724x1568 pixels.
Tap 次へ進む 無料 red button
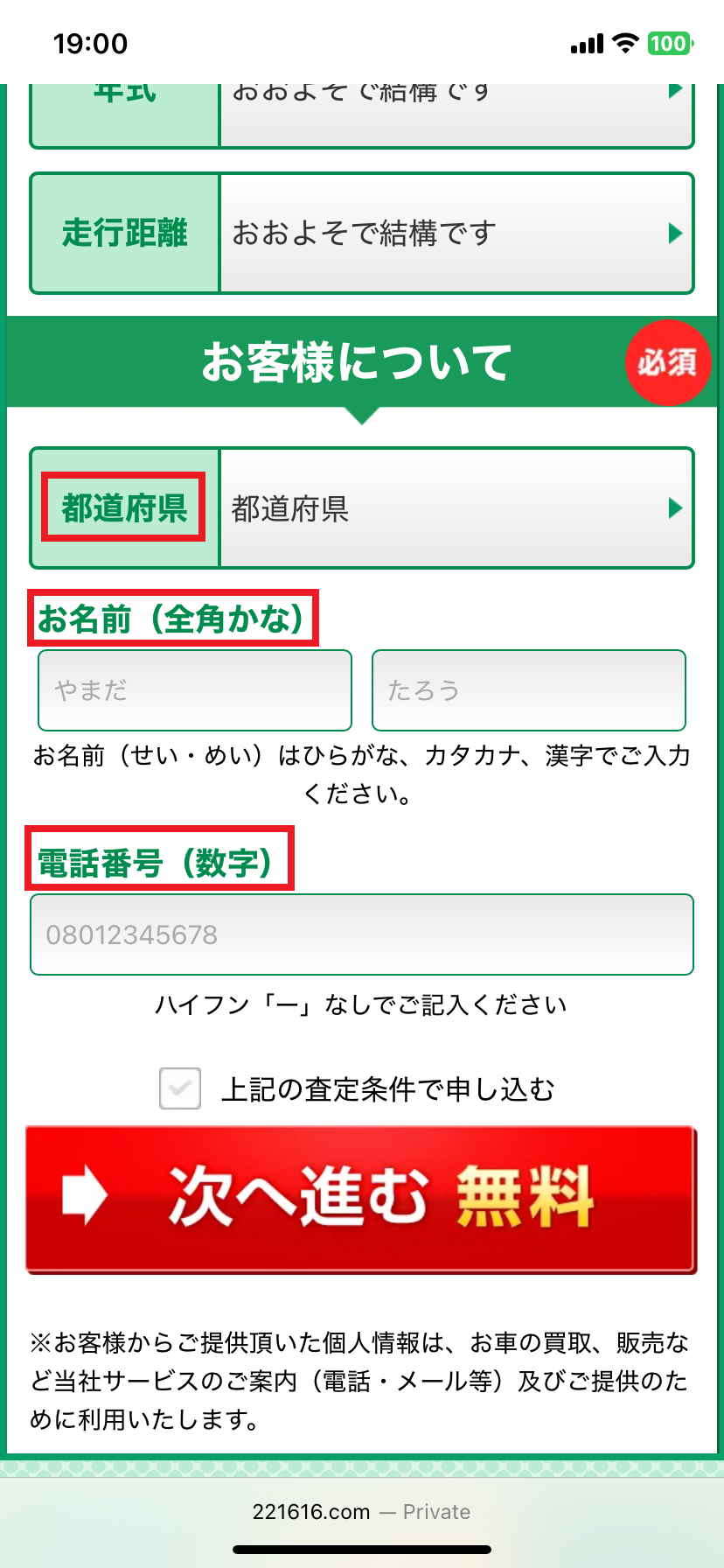(360, 1199)
